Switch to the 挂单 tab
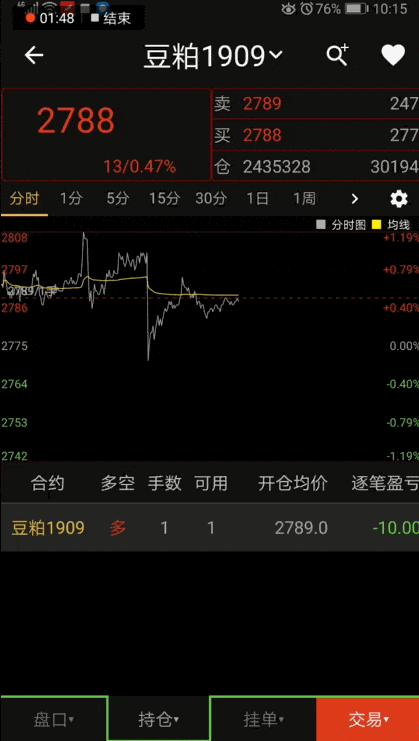The image size is (419, 741). click(x=264, y=720)
